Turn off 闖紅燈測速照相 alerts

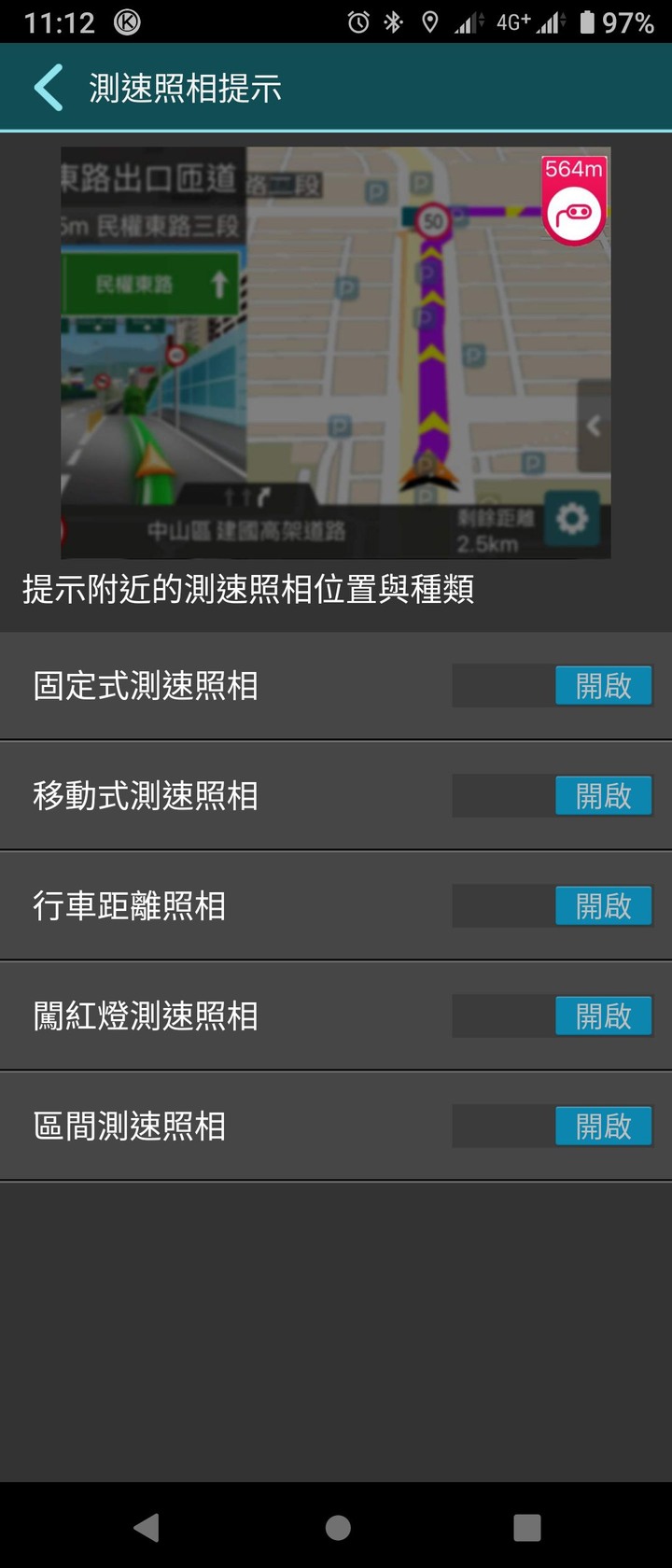(553, 1016)
